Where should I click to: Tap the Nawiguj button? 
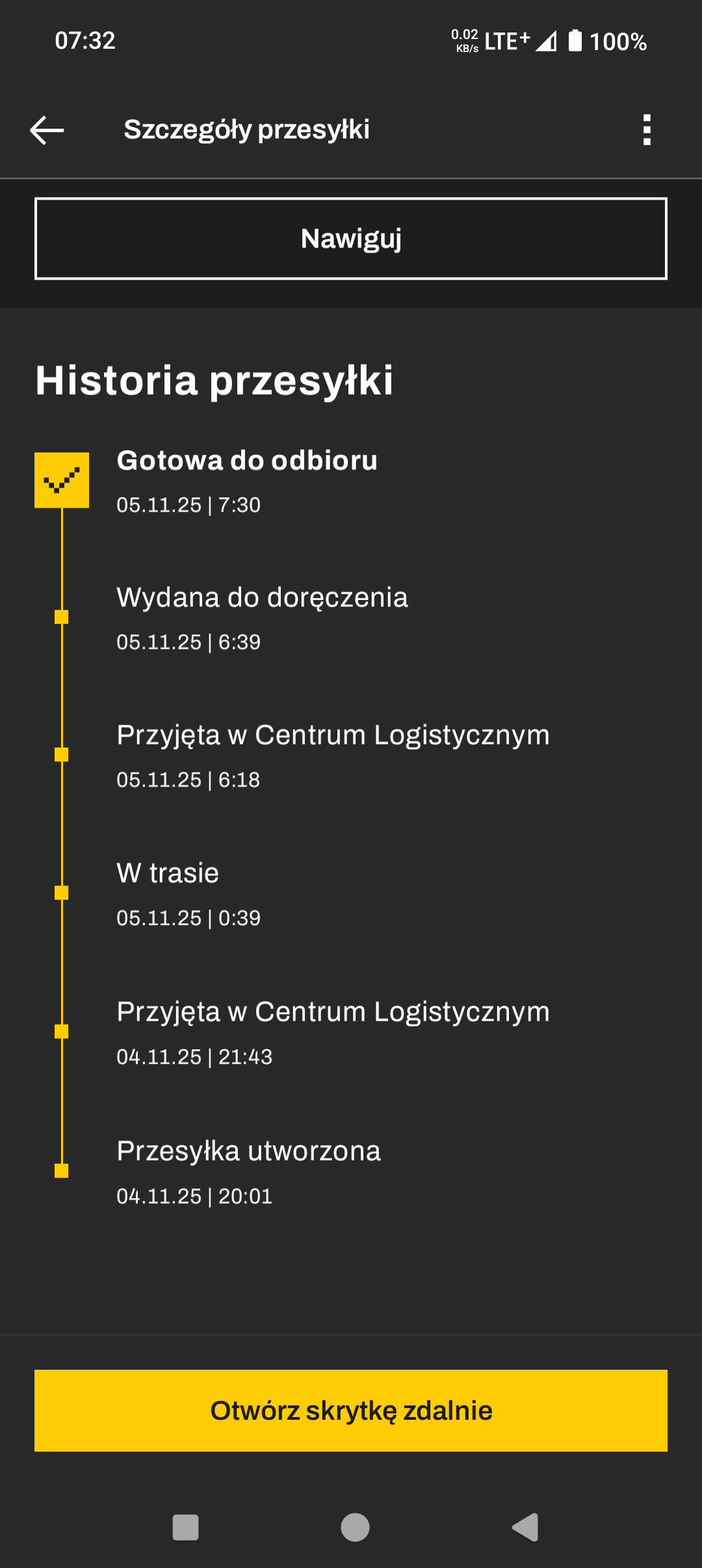pos(351,239)
